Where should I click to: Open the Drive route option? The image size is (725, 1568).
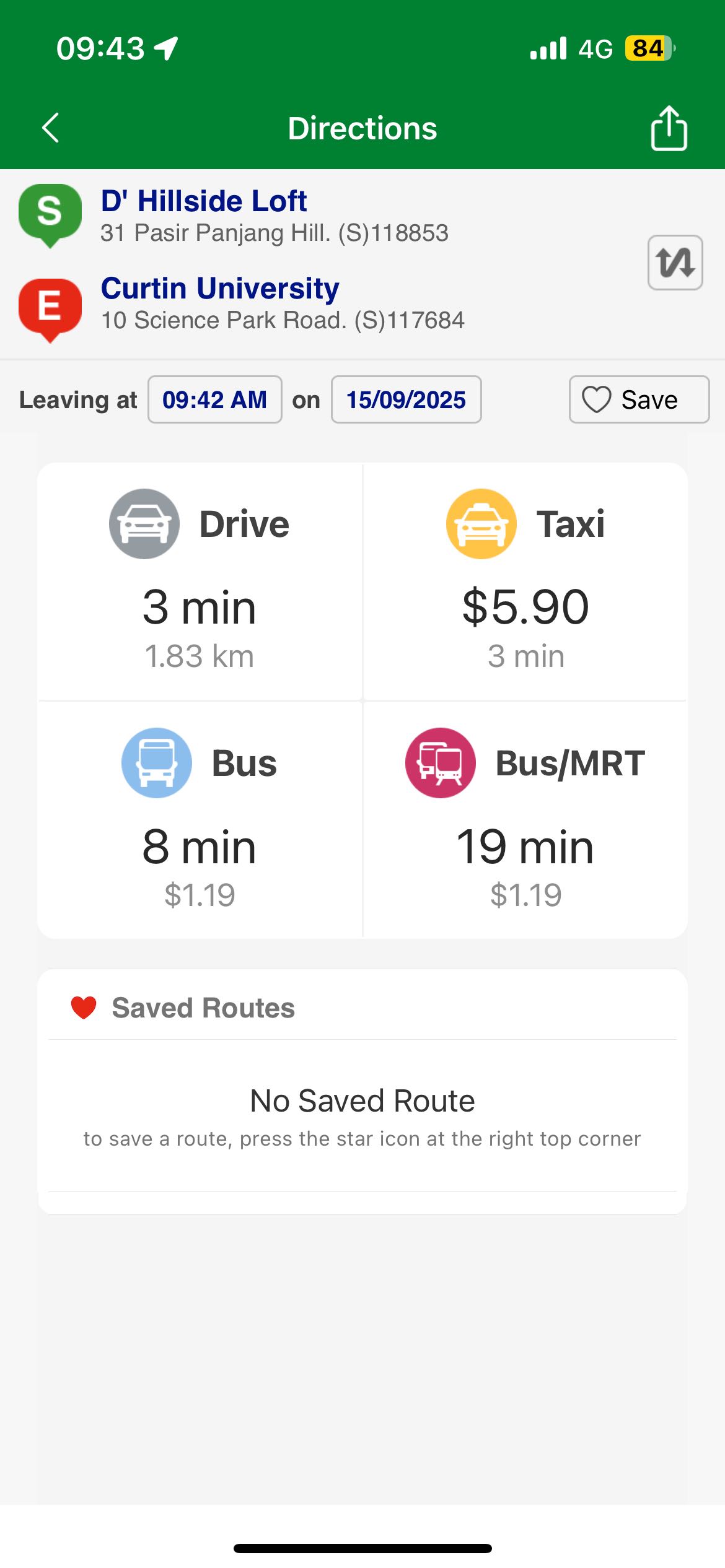(200, 581)
